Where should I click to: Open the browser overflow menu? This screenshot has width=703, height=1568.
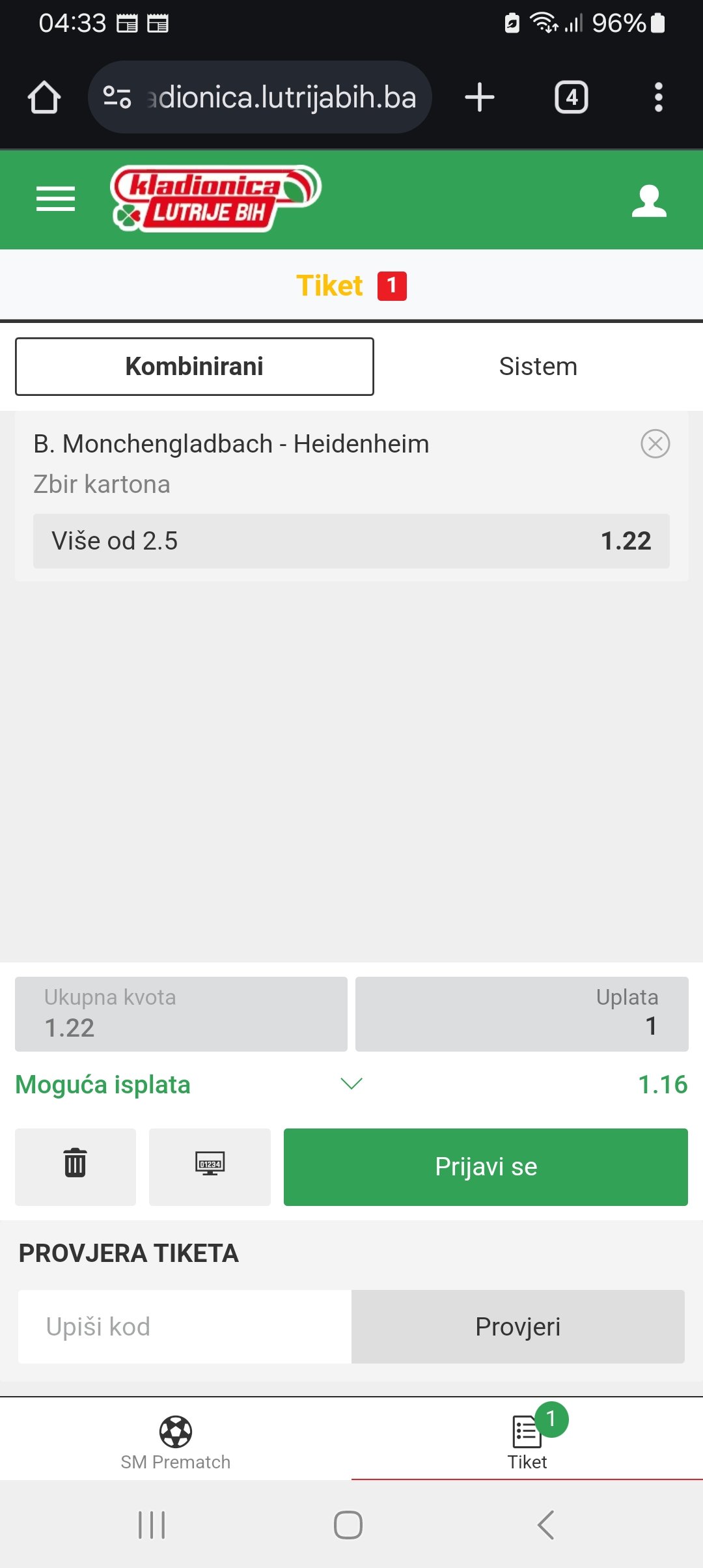pos(659,98)
